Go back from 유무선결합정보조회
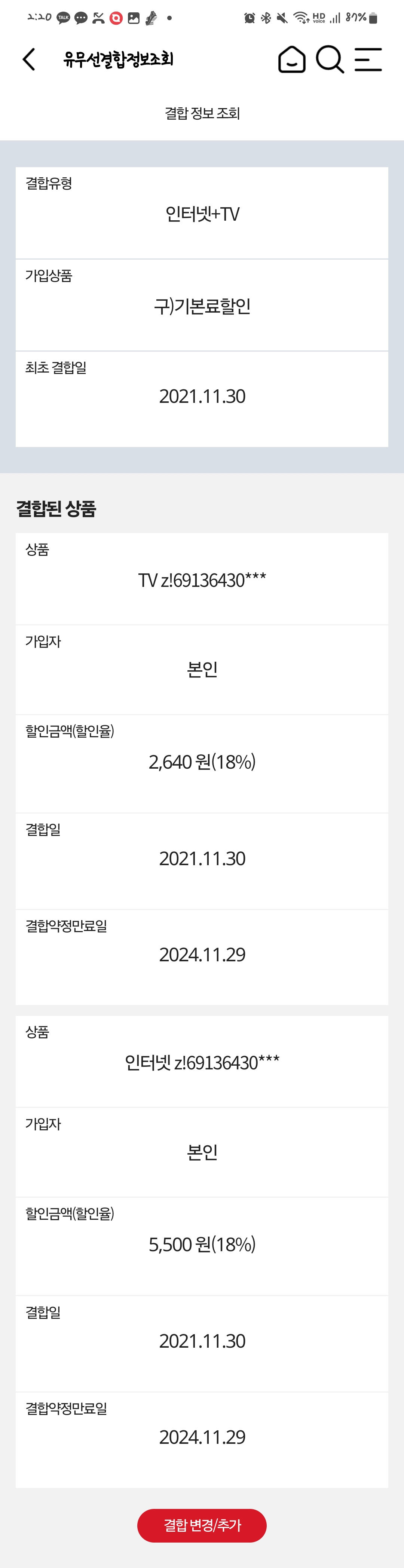Image resolution: width=404 pixels, height=1568 pixels. pos(28,59)
